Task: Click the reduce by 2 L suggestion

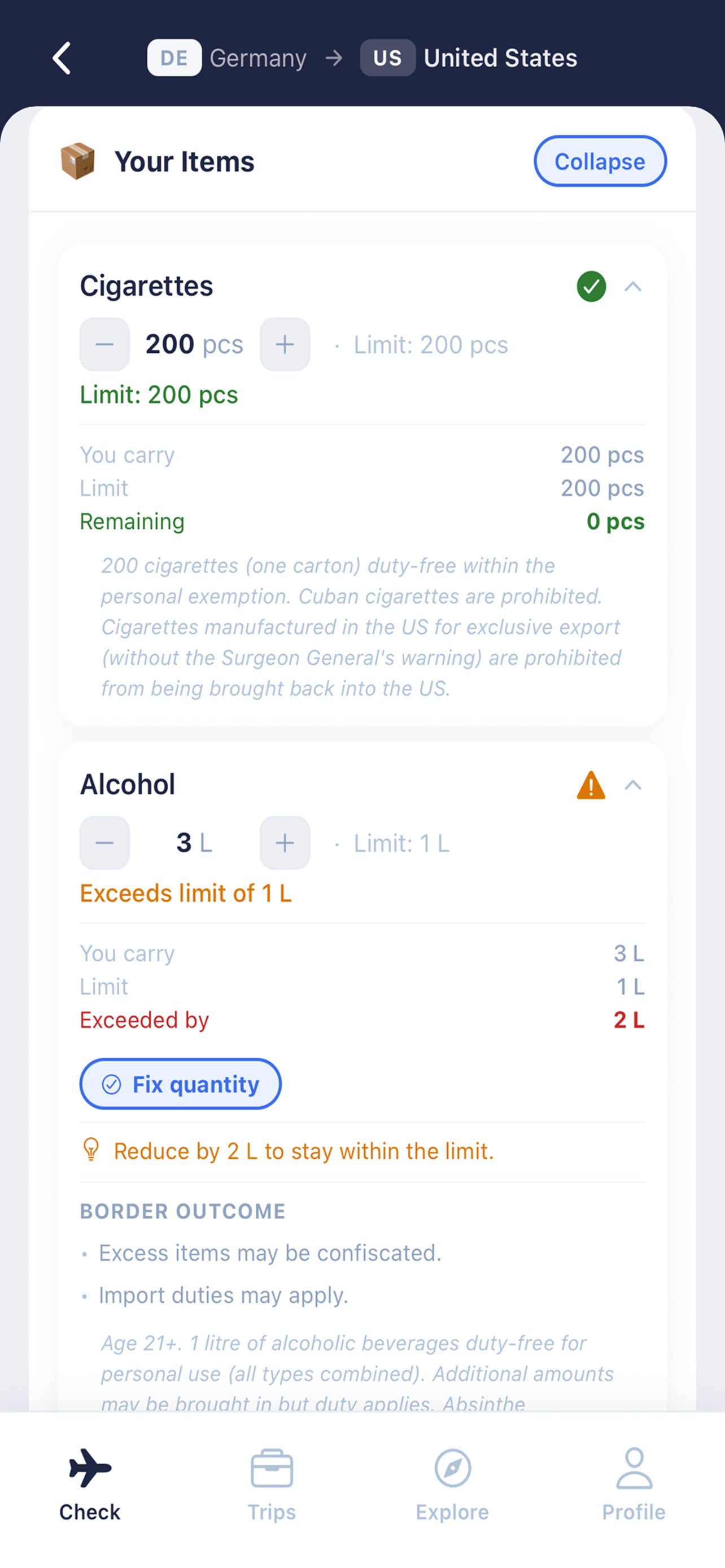Action: [x=303, y=1150]
